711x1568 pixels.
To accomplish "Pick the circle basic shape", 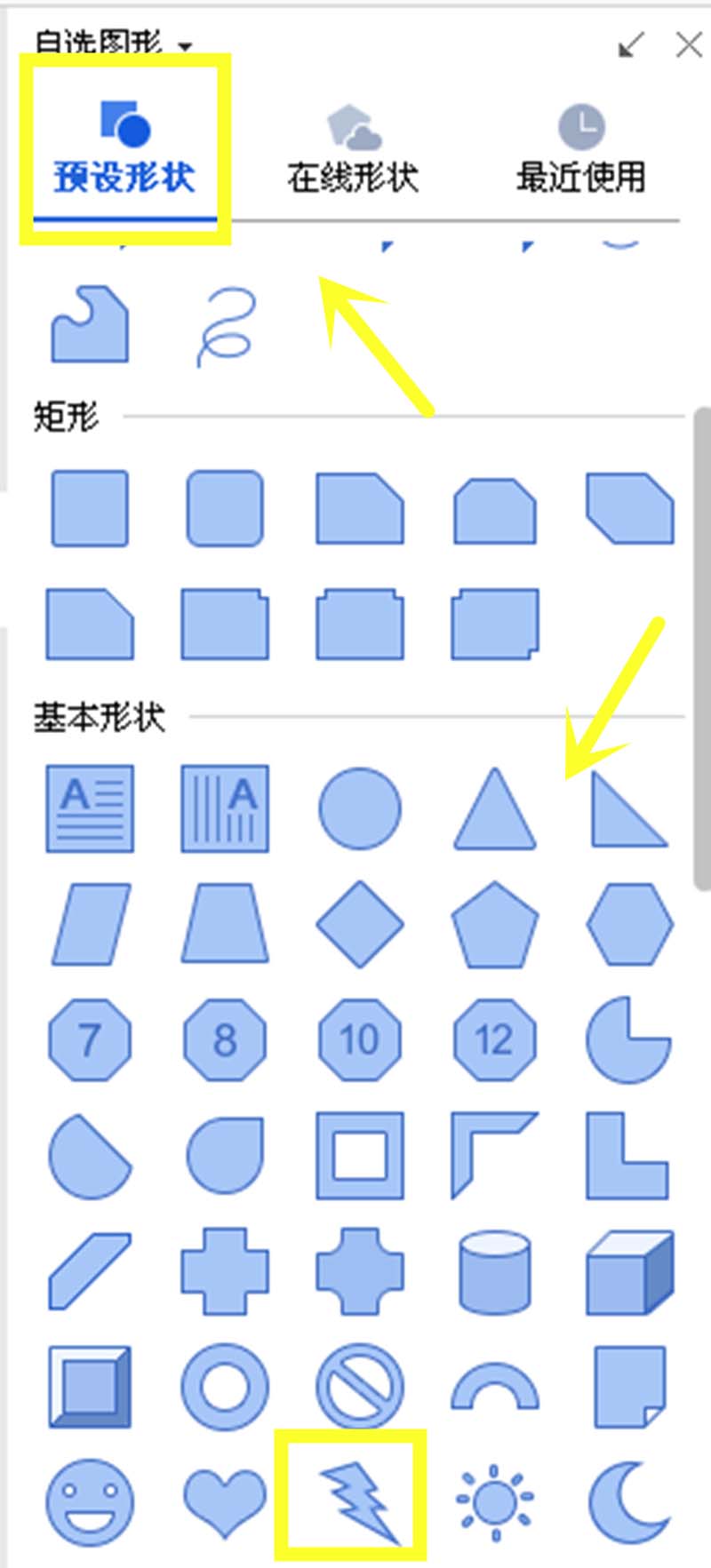I will [x=360, y=809].
